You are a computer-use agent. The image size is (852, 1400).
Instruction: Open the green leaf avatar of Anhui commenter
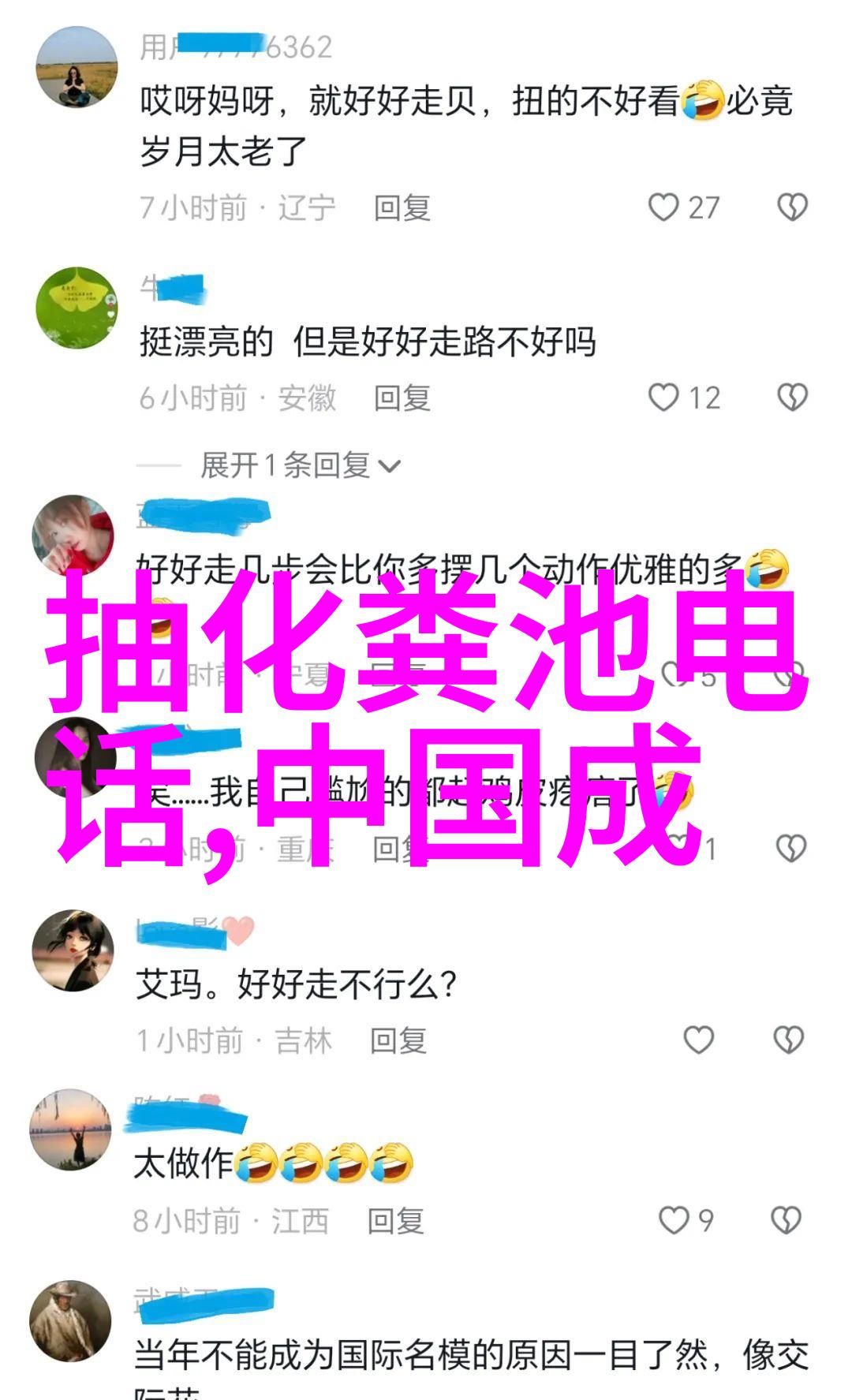click(77, 308)
